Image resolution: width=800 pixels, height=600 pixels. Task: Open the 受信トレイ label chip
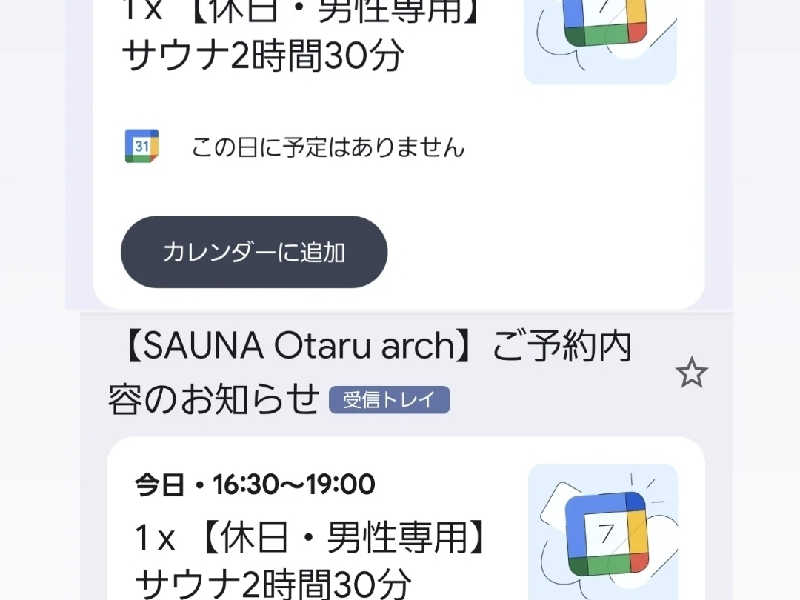389,400
